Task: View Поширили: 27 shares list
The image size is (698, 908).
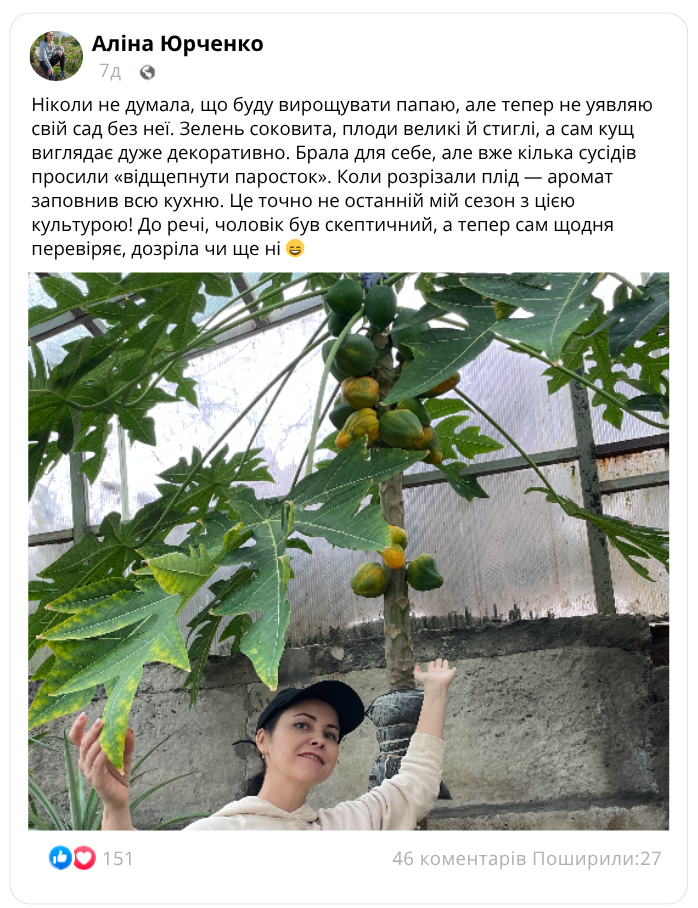Action: [597, 858]
